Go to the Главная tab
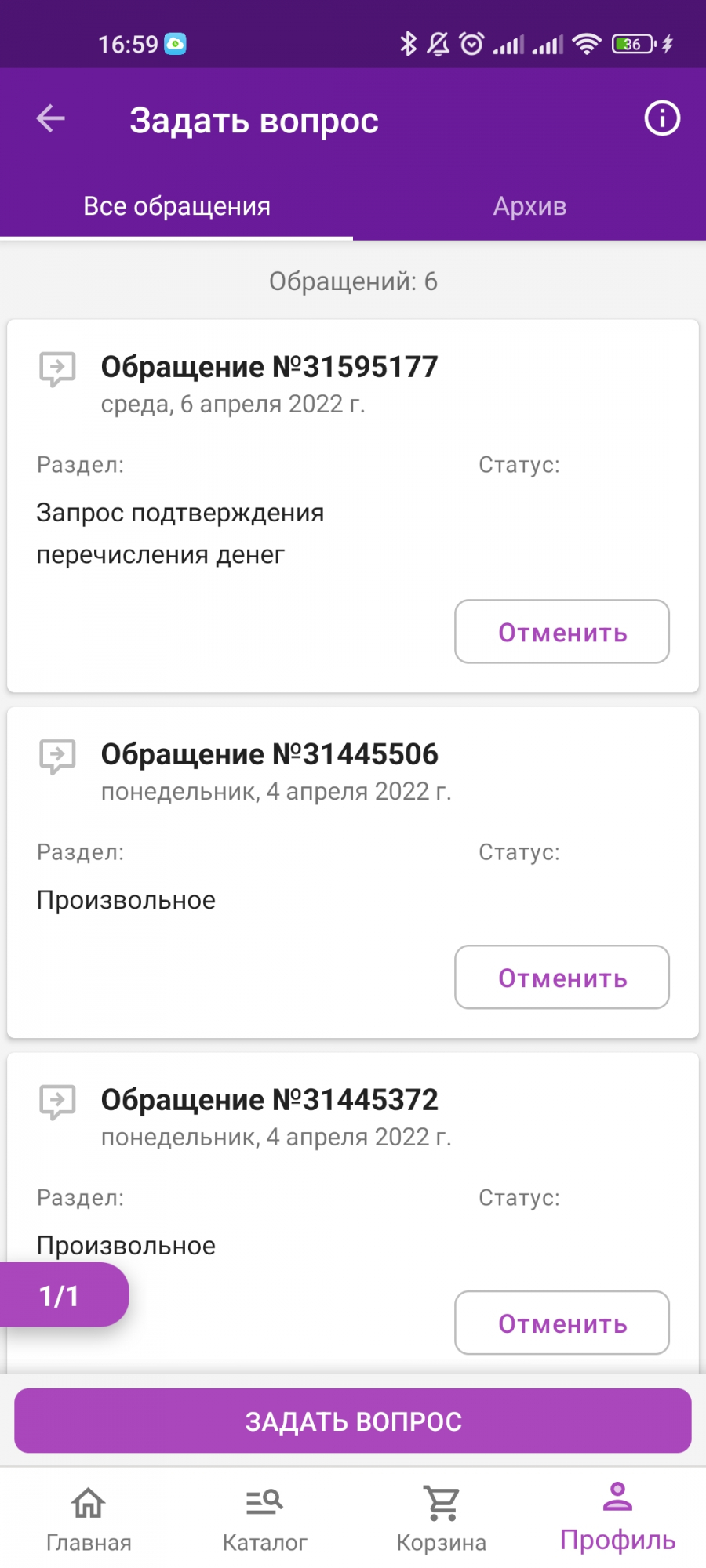 [x=89, y=1519]
